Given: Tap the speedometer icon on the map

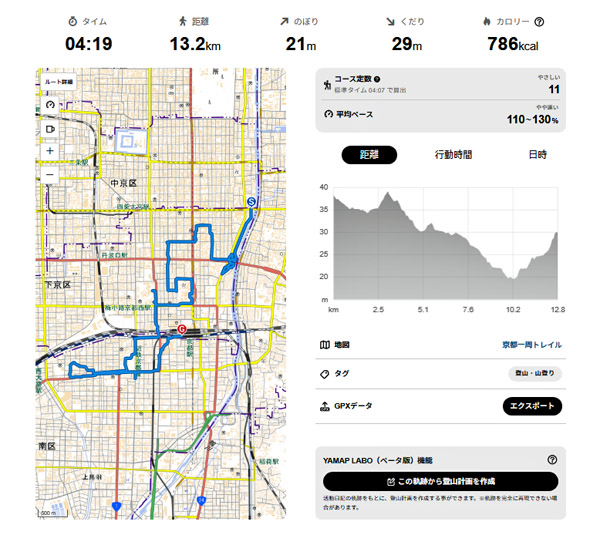Looking at the screenshot, I should (50, 104).
